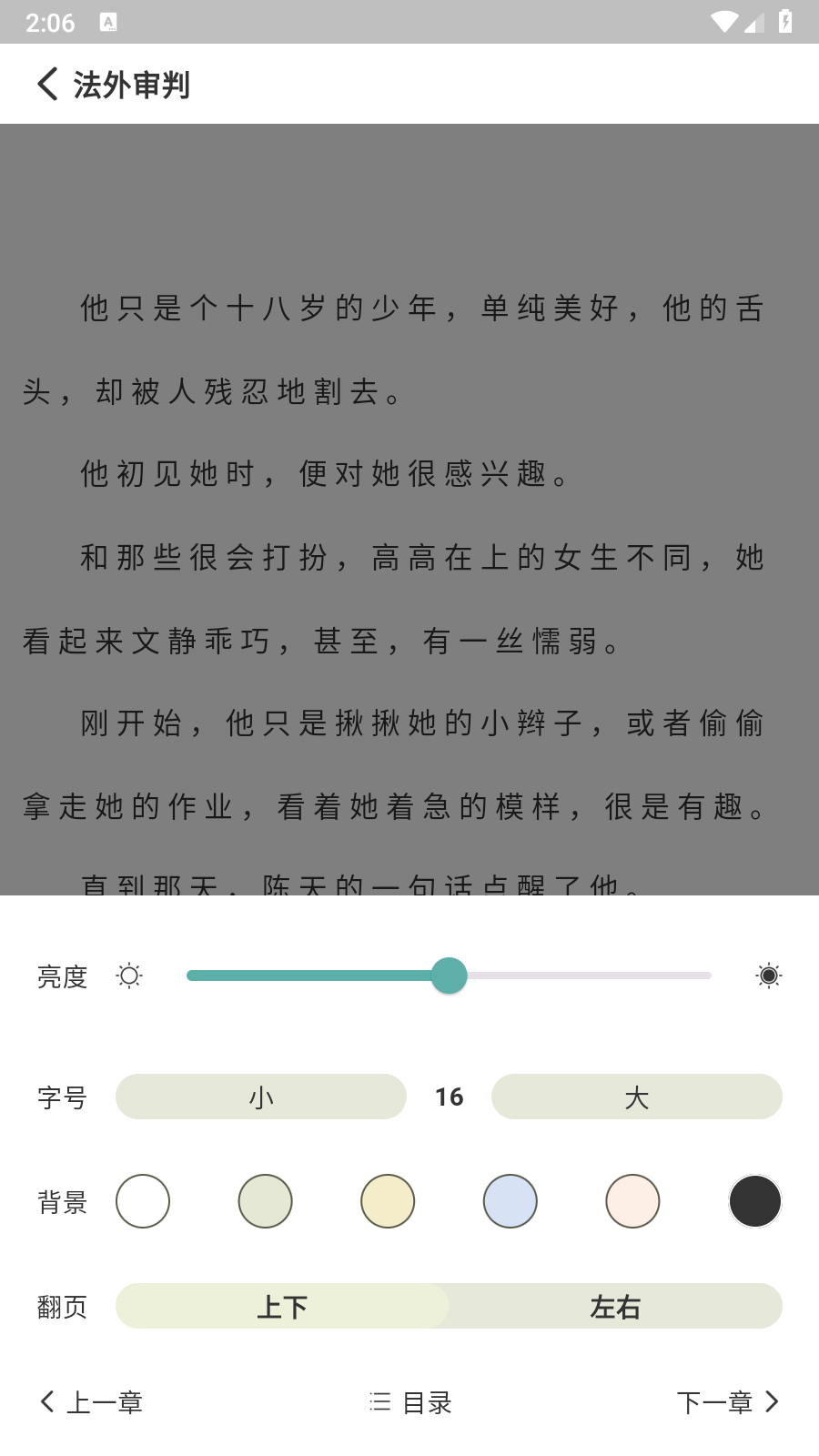Image resolution: width=819 pixels, height=1456 pixels.
Task: Switch page turning to 上下
Action: (x=282, y=1307)
